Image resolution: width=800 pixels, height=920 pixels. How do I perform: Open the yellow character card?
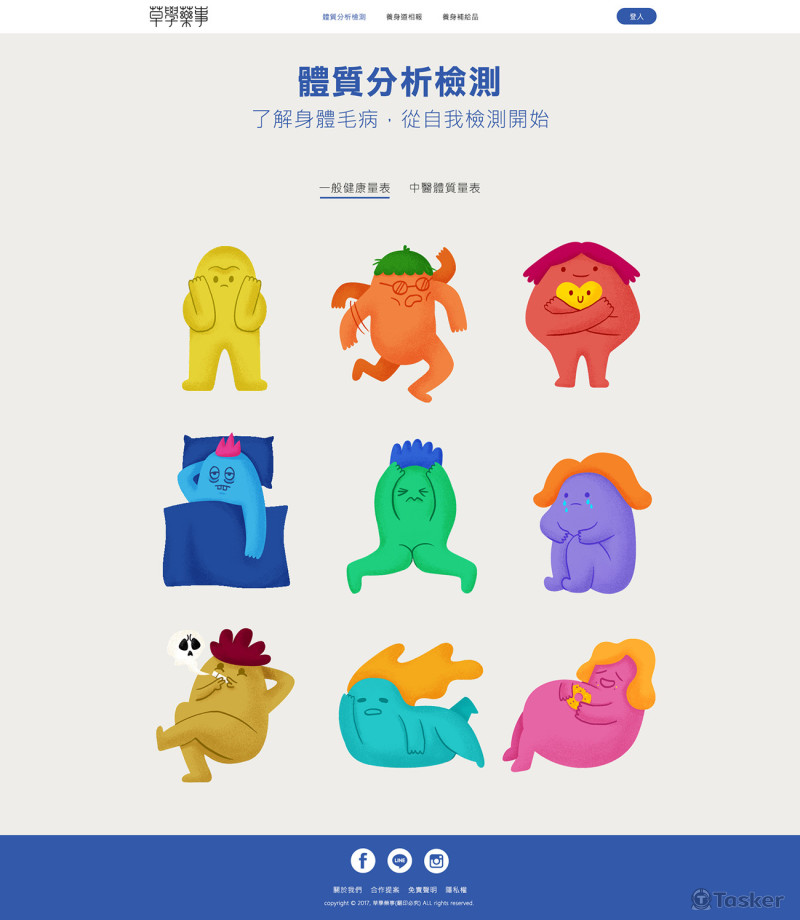click(x=225, y=318)
